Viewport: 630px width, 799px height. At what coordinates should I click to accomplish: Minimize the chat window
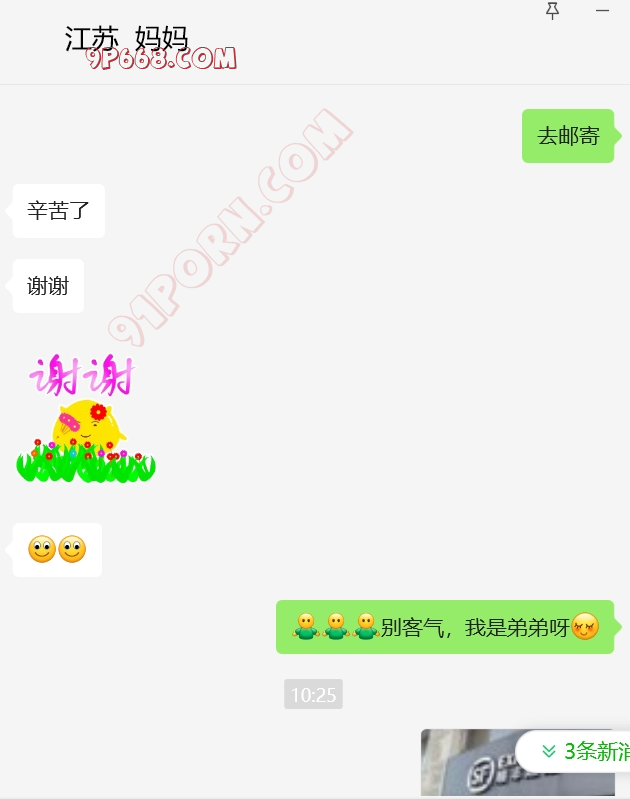pyautogui.click(x=602, y=11)
